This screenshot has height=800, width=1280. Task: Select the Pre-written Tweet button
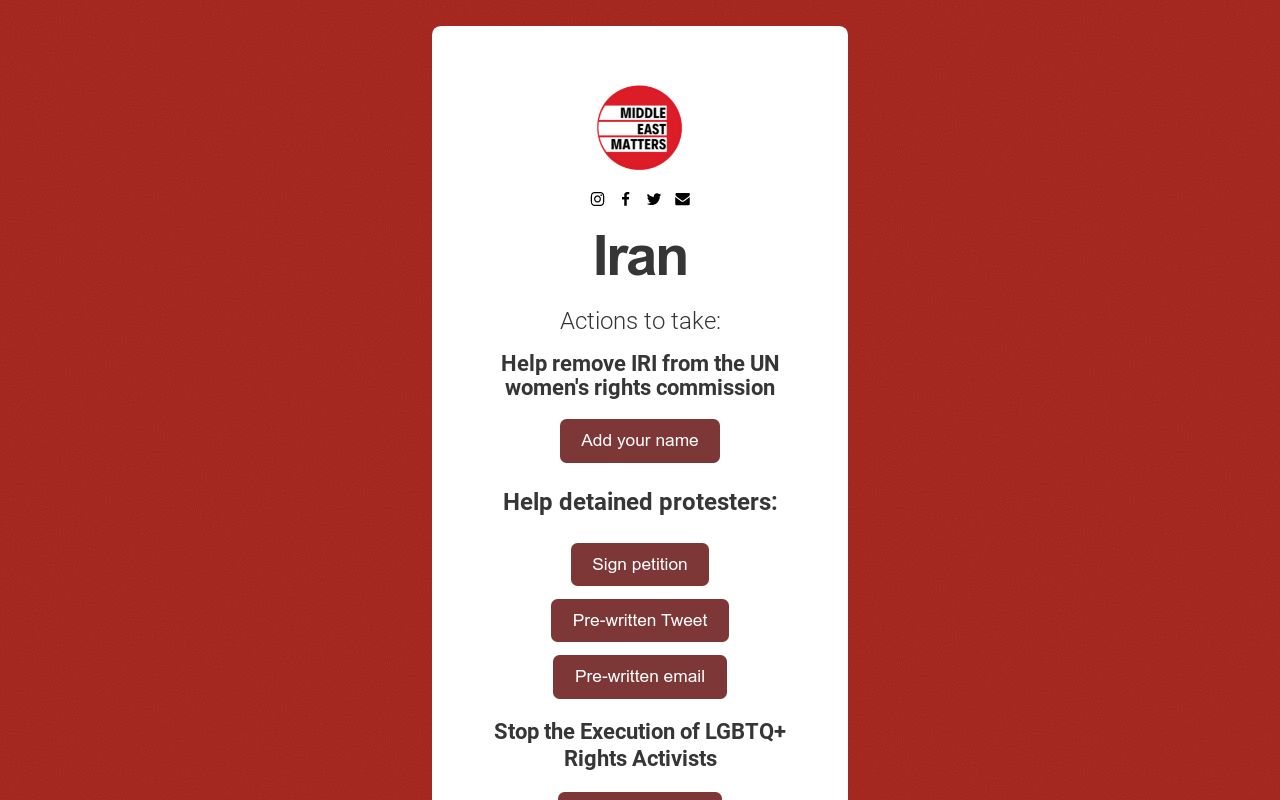pyautogui.click(x=640, y=621)
